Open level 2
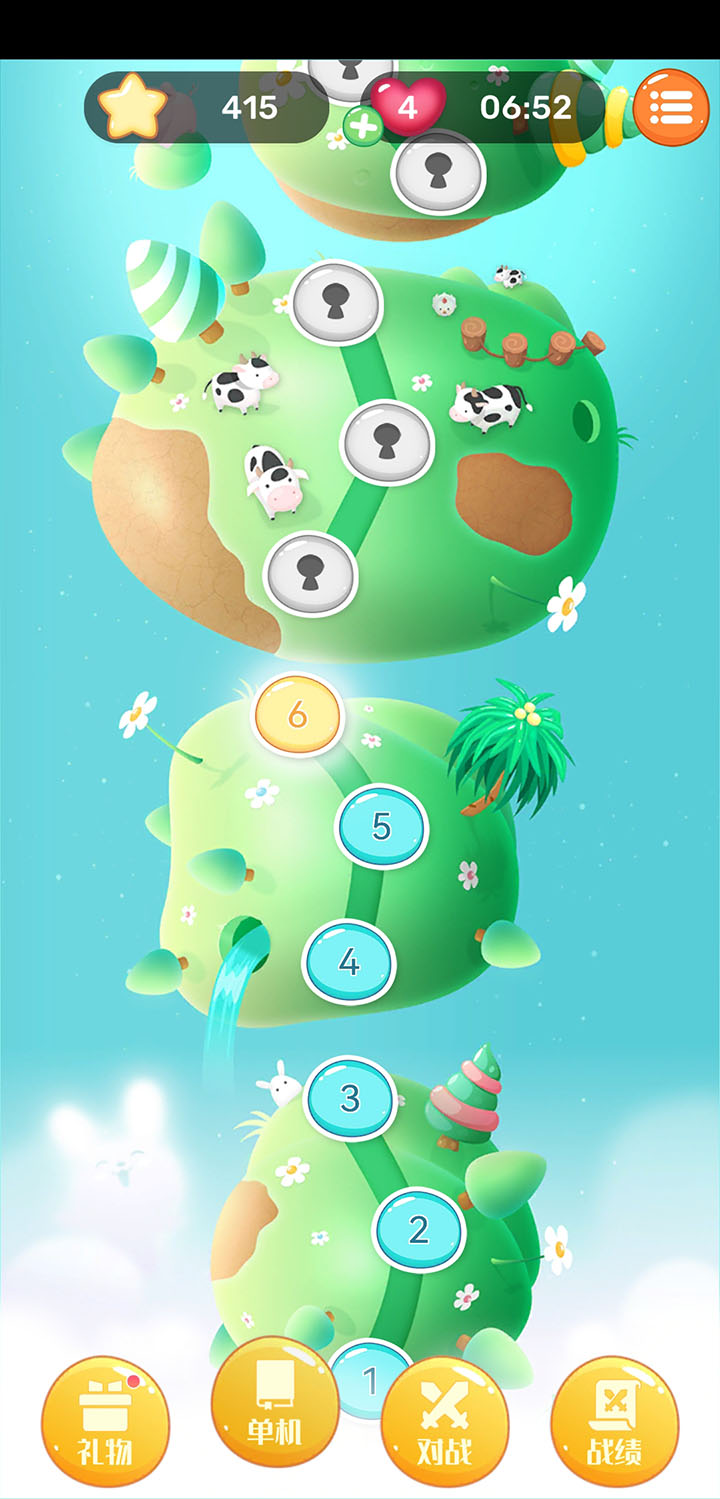 [419, 1229]
